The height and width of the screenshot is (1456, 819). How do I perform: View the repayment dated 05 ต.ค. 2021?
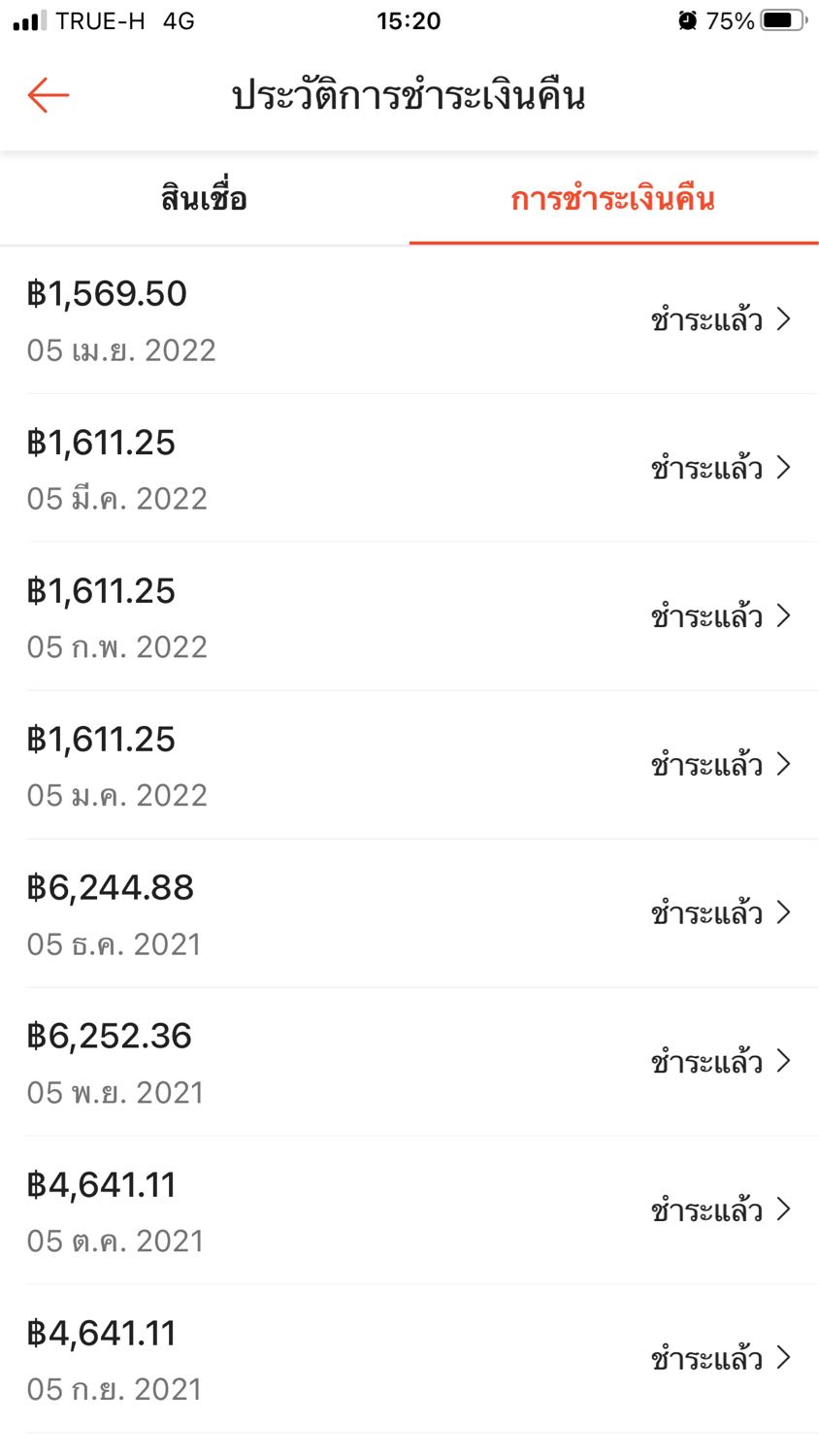pyautogui.click(x=409, y=1211)
